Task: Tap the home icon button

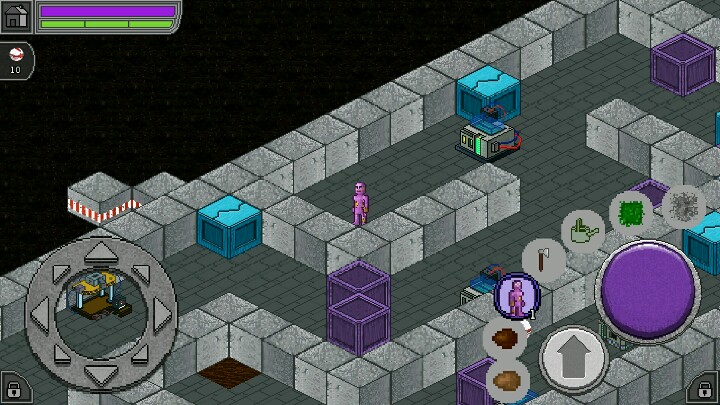Action: click(x=17, y=17)
